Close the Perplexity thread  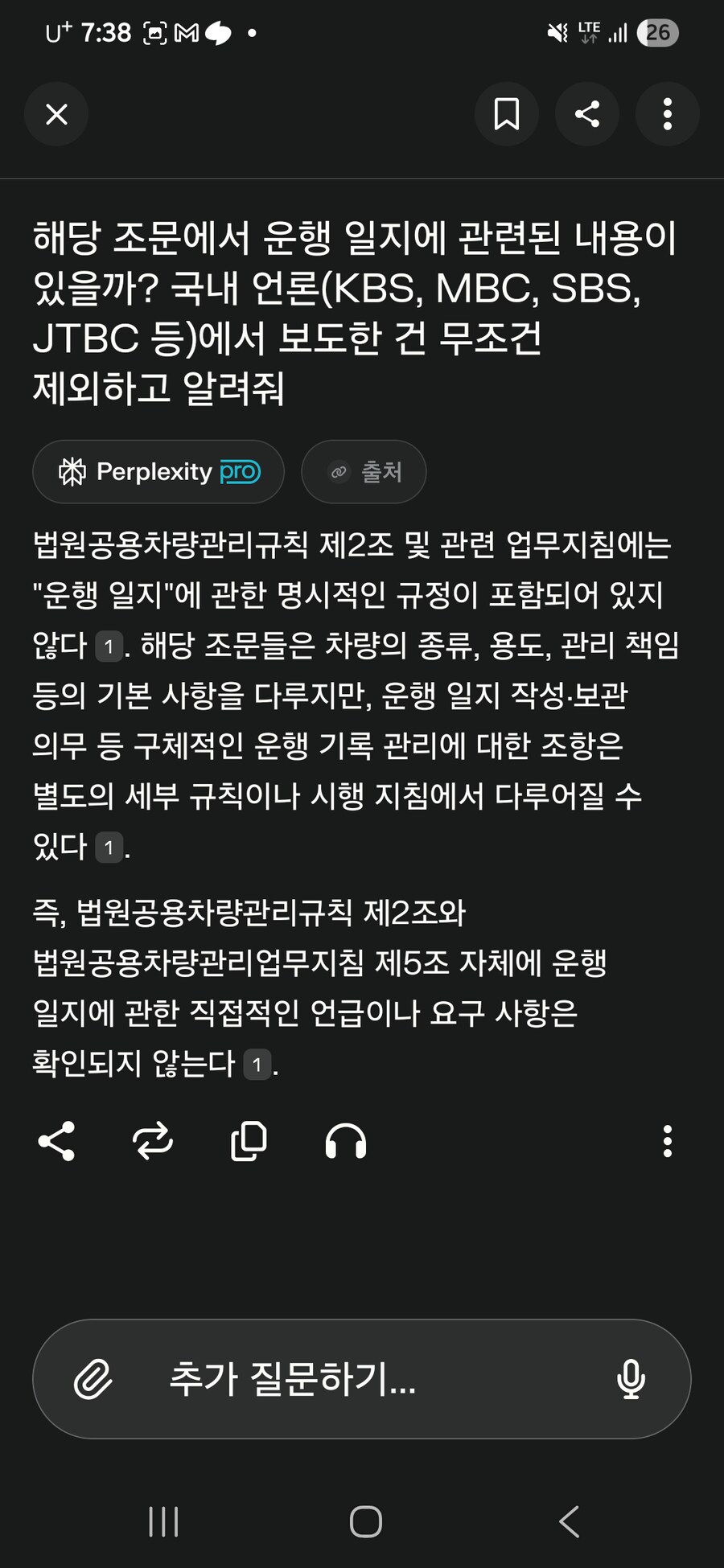[x=56, y=114]
